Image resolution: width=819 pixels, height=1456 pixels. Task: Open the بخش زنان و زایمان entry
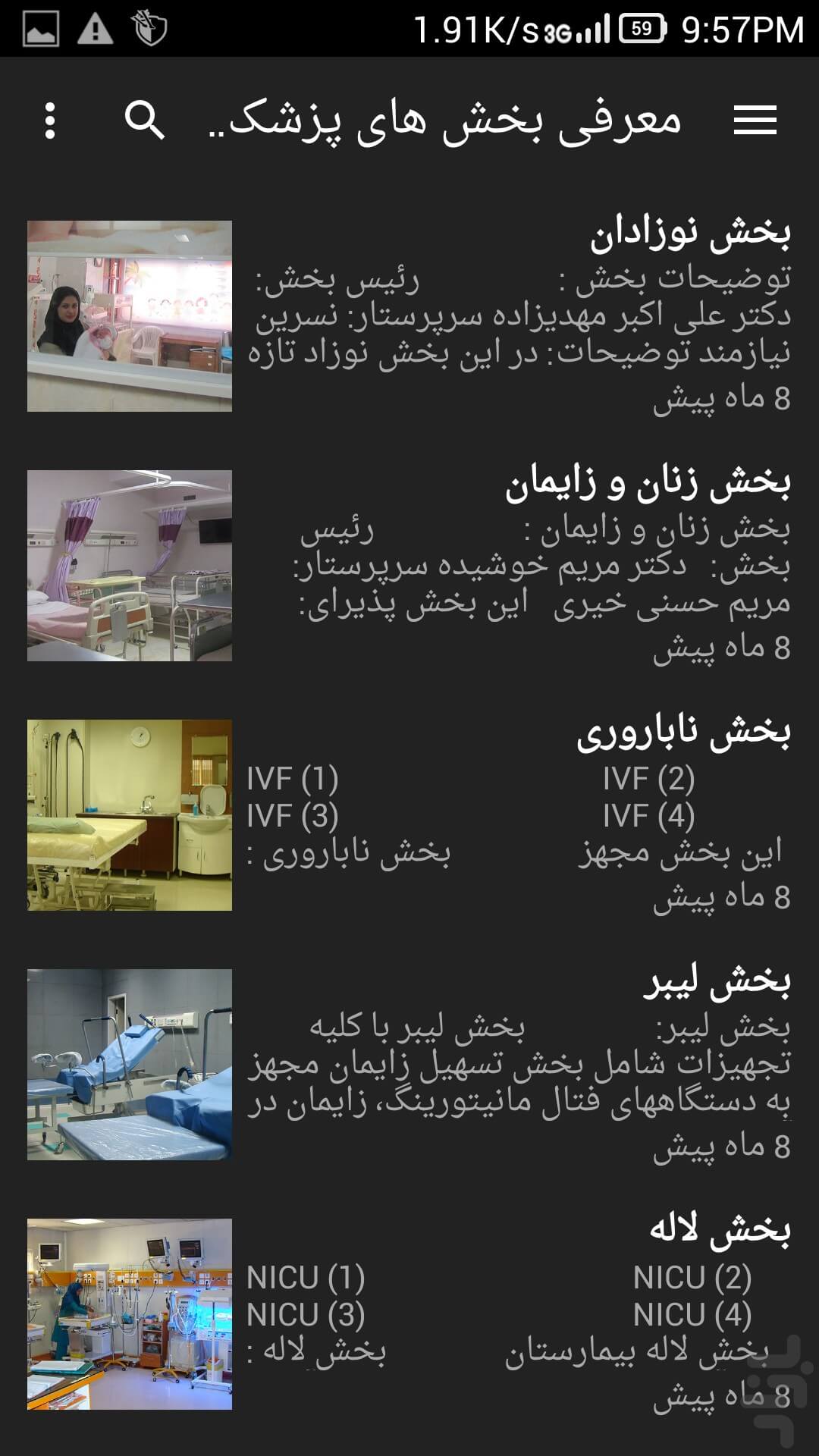pos(409,566)
